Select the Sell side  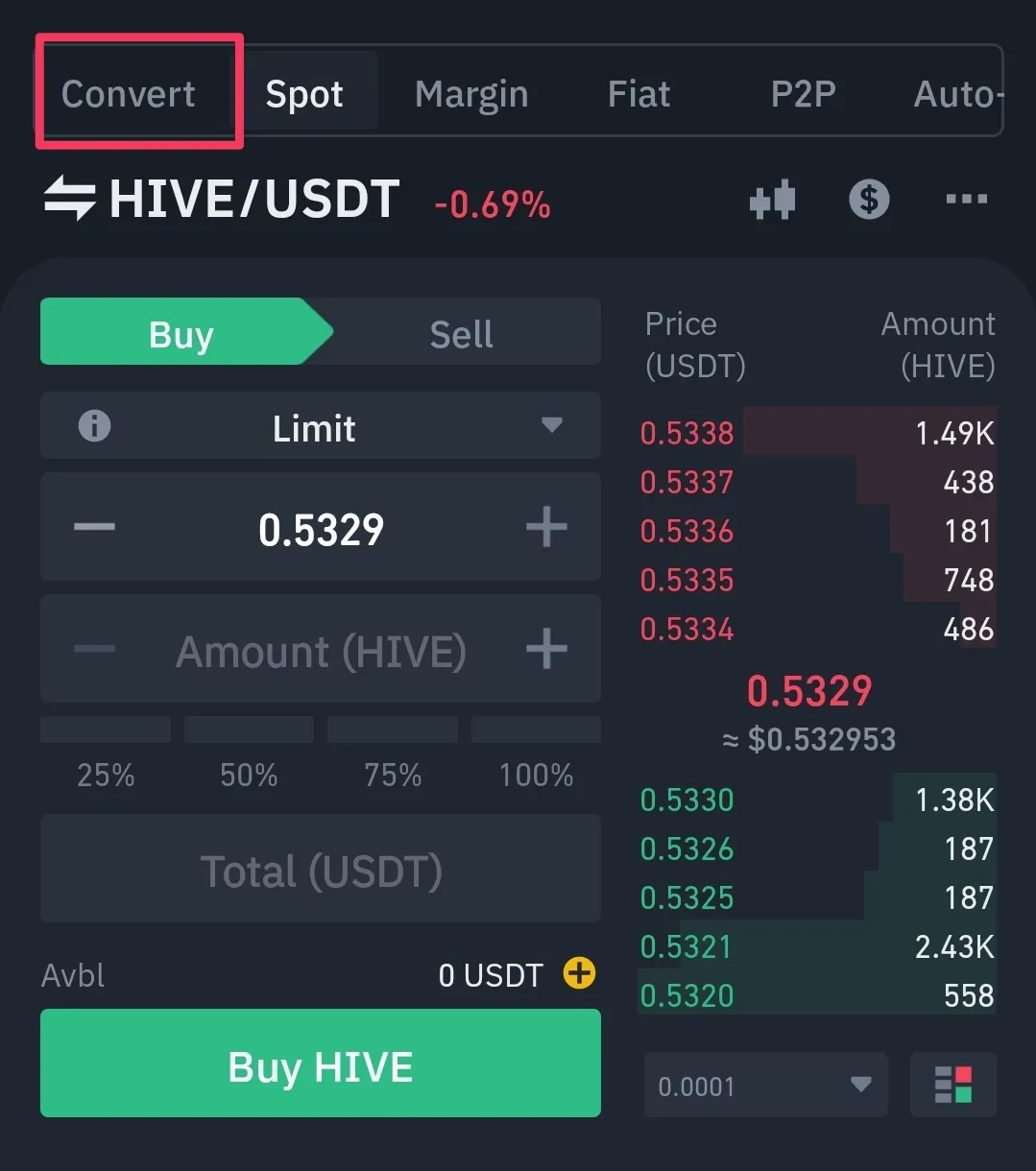point(461,334)
